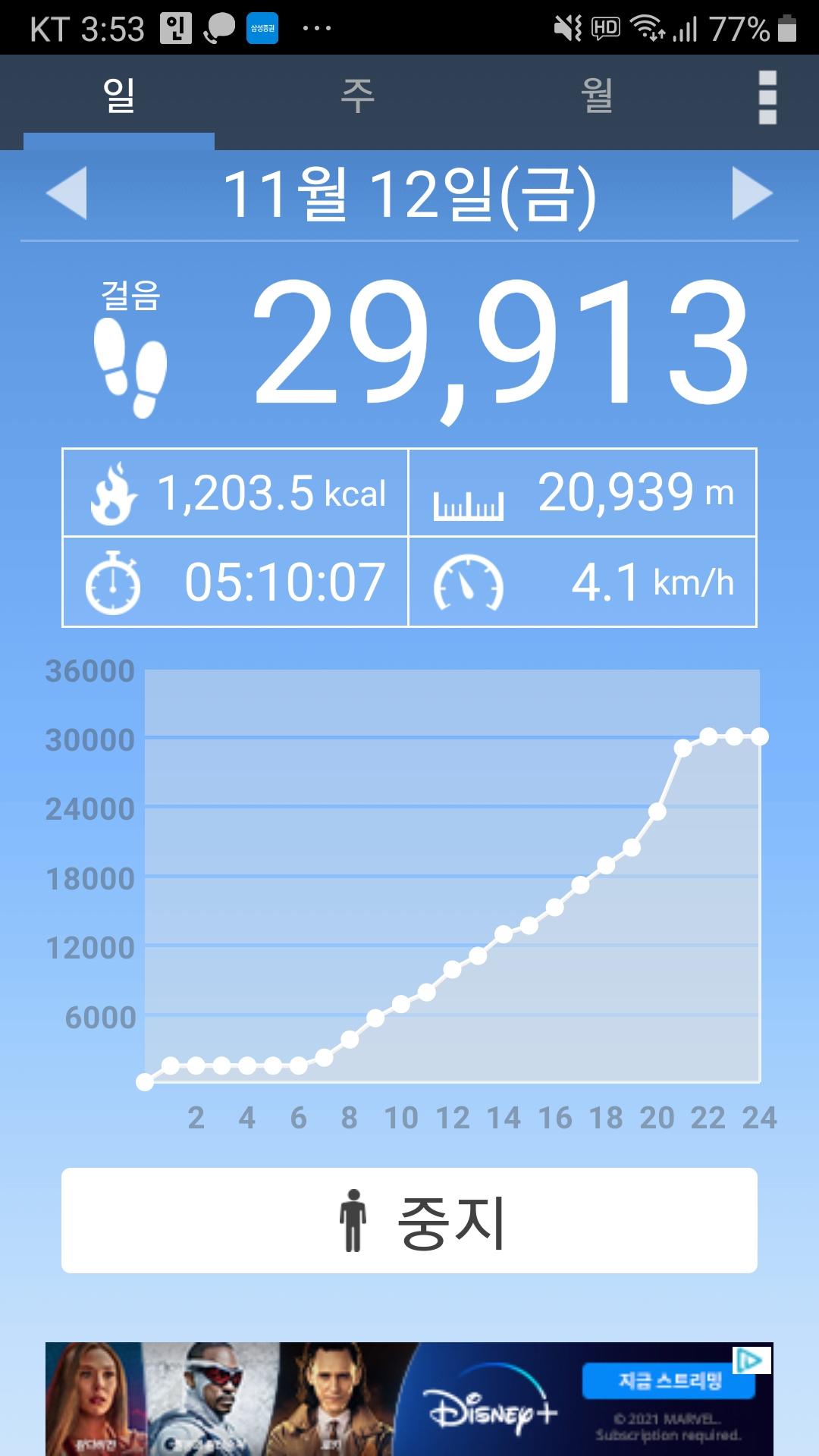This screenshot has height=1456, width=819.
Task: Open the three-dot overflow menu
Action: [767, 97]
